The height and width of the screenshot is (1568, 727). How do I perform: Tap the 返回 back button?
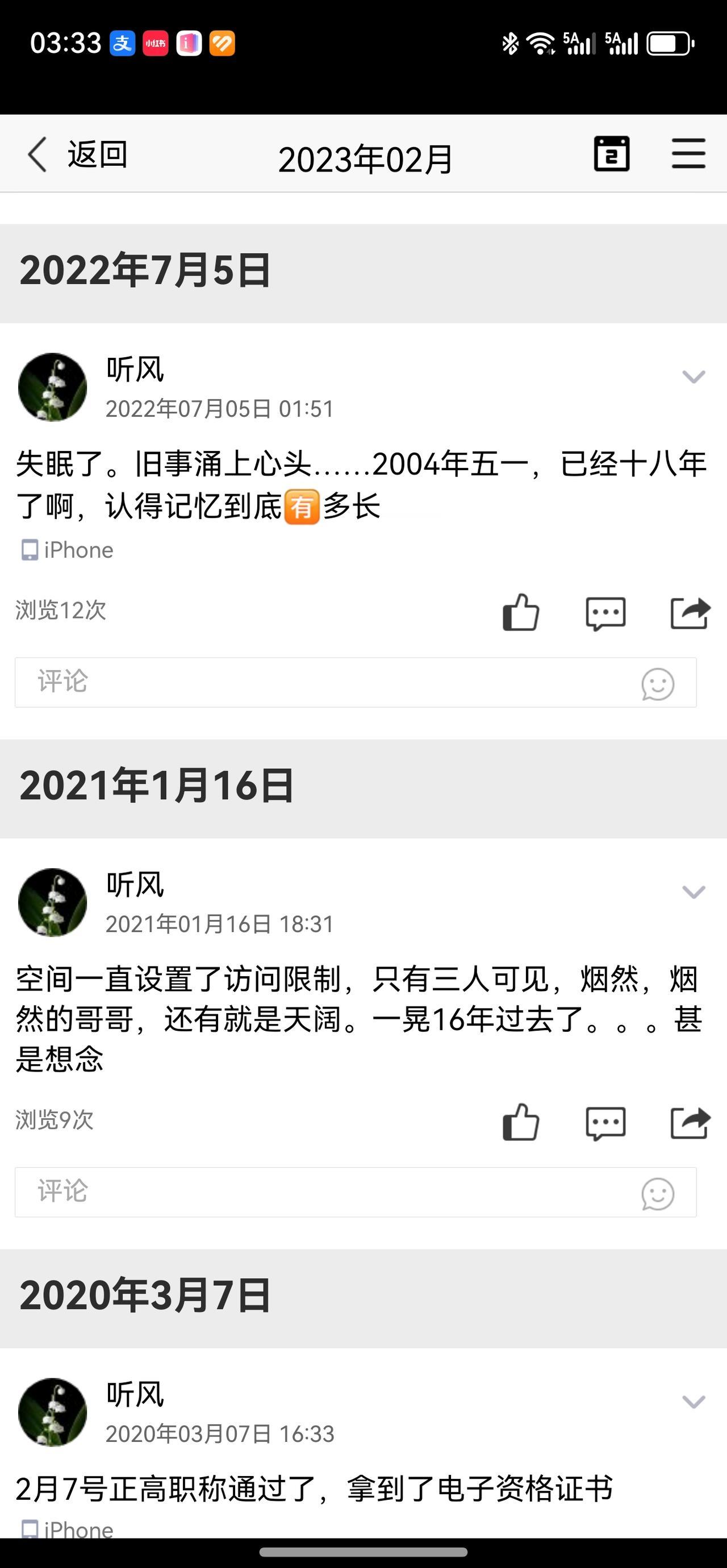coord(76,154)
